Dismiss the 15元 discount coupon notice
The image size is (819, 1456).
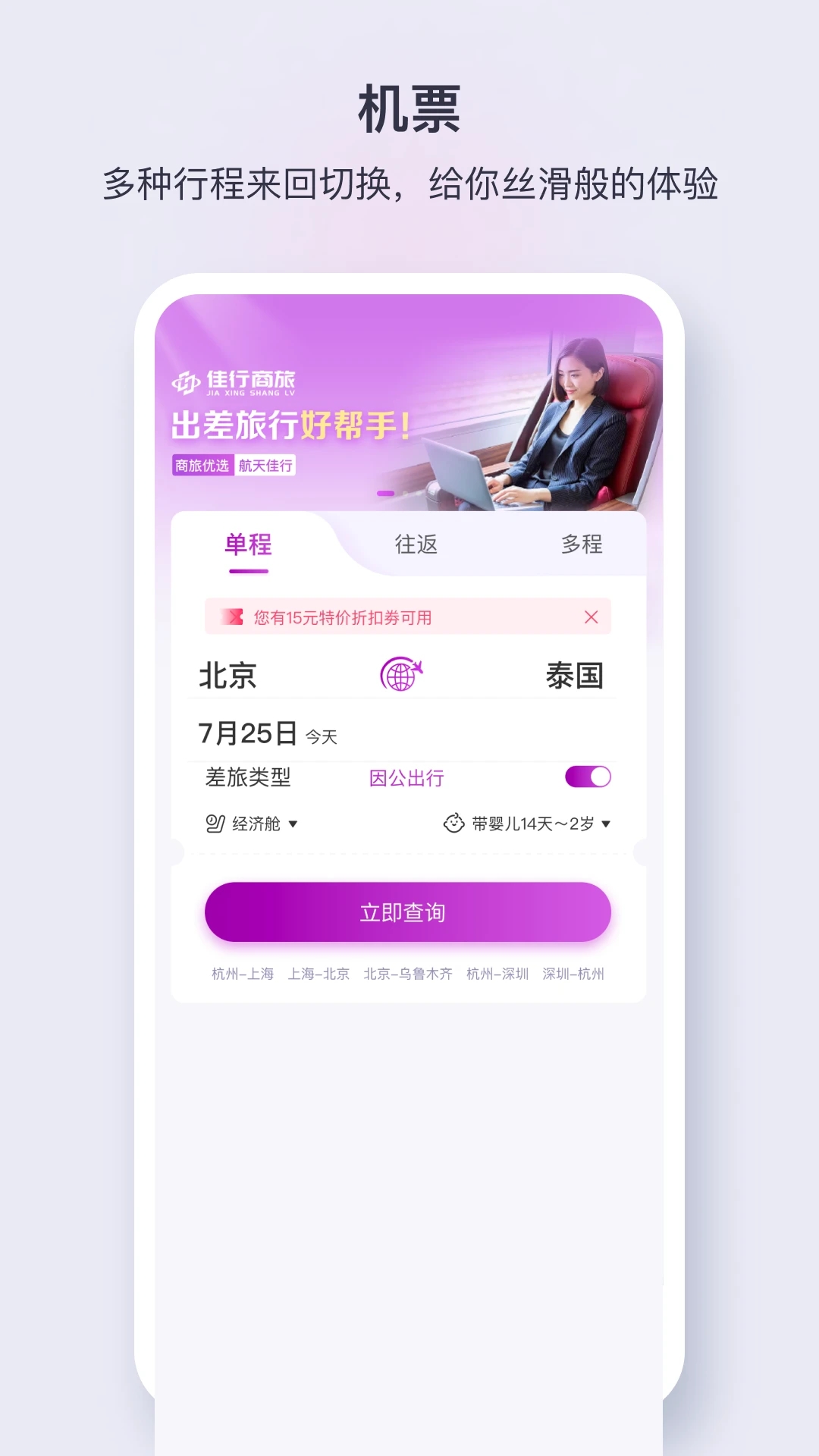592,617
